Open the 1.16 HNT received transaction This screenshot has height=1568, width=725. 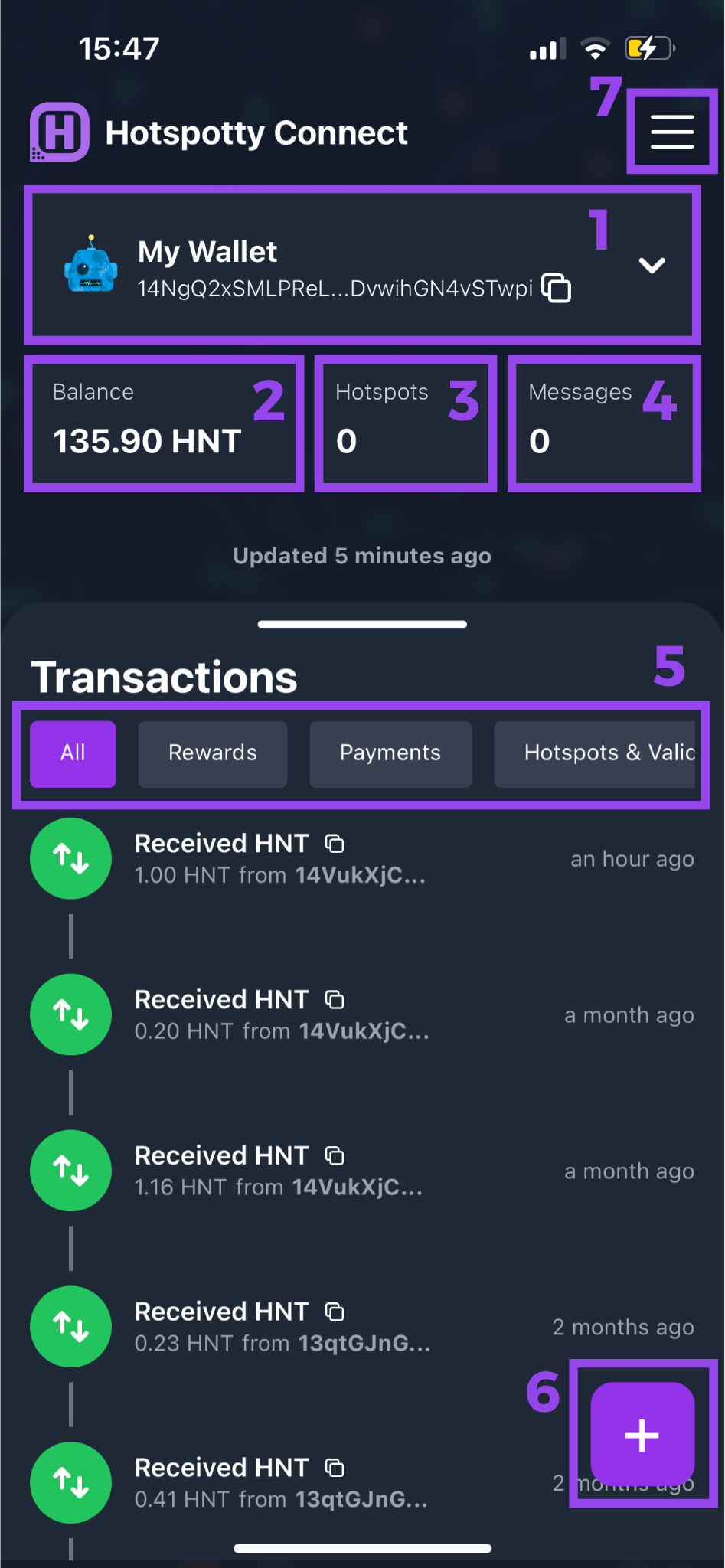pos(362,1171)
